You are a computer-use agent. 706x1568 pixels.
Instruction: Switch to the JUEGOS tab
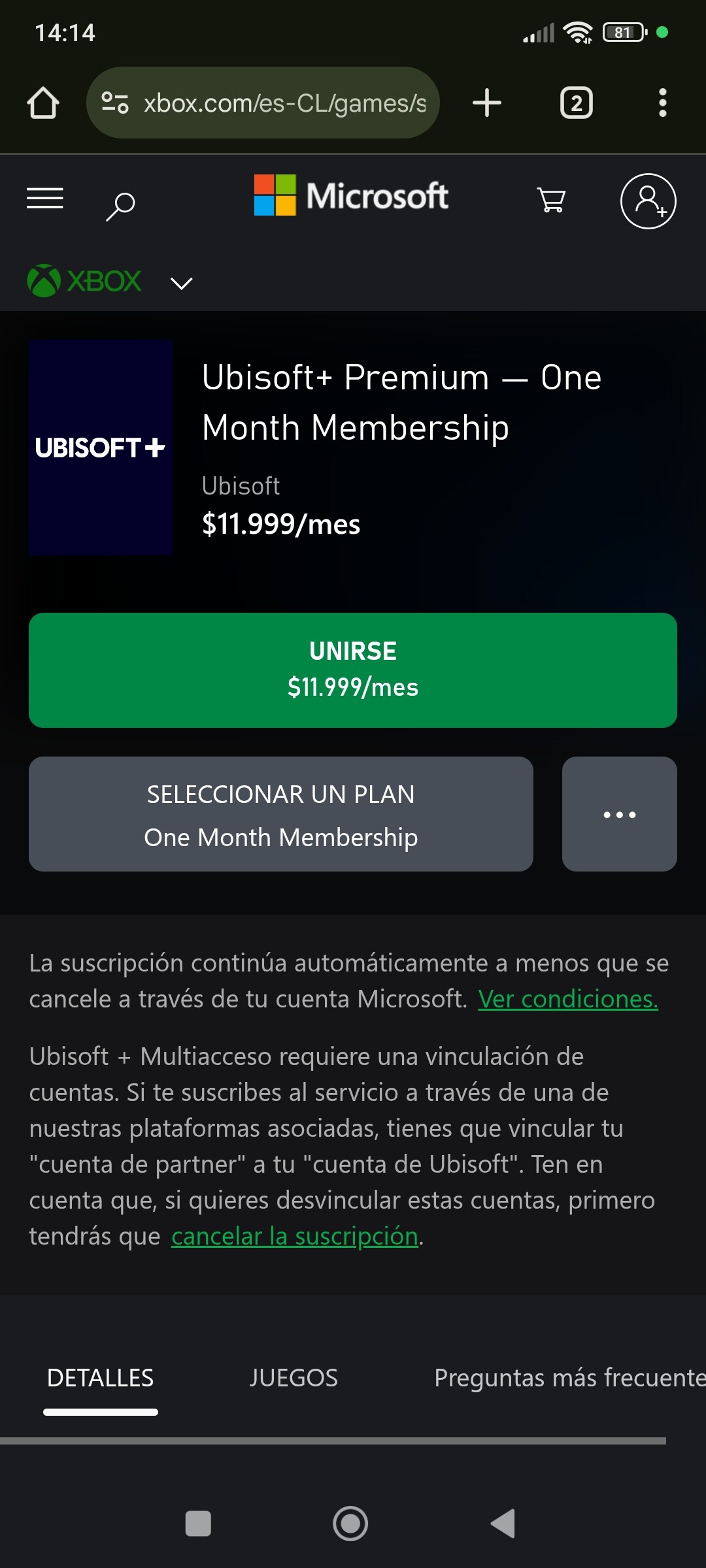point(294,1379)
